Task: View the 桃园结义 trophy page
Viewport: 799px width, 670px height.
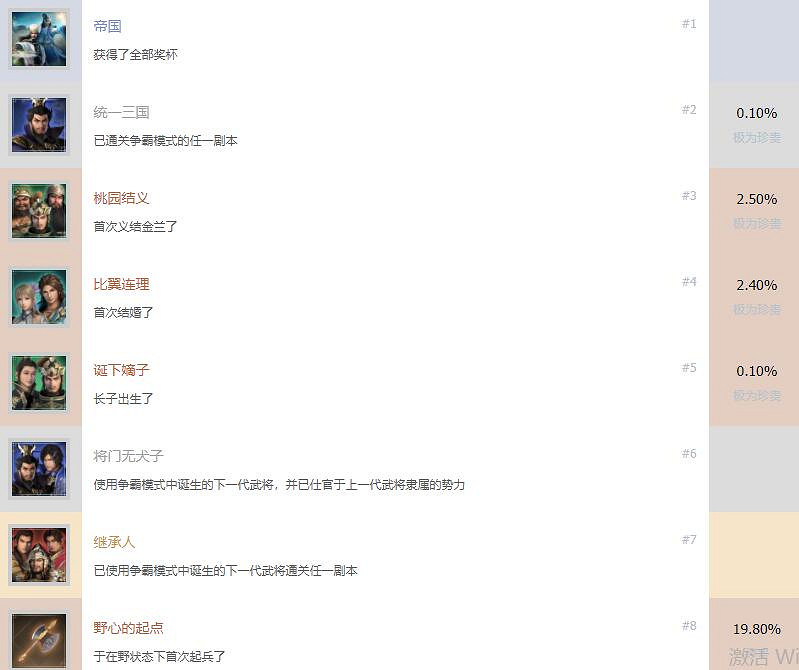Action: coord(121,198)
